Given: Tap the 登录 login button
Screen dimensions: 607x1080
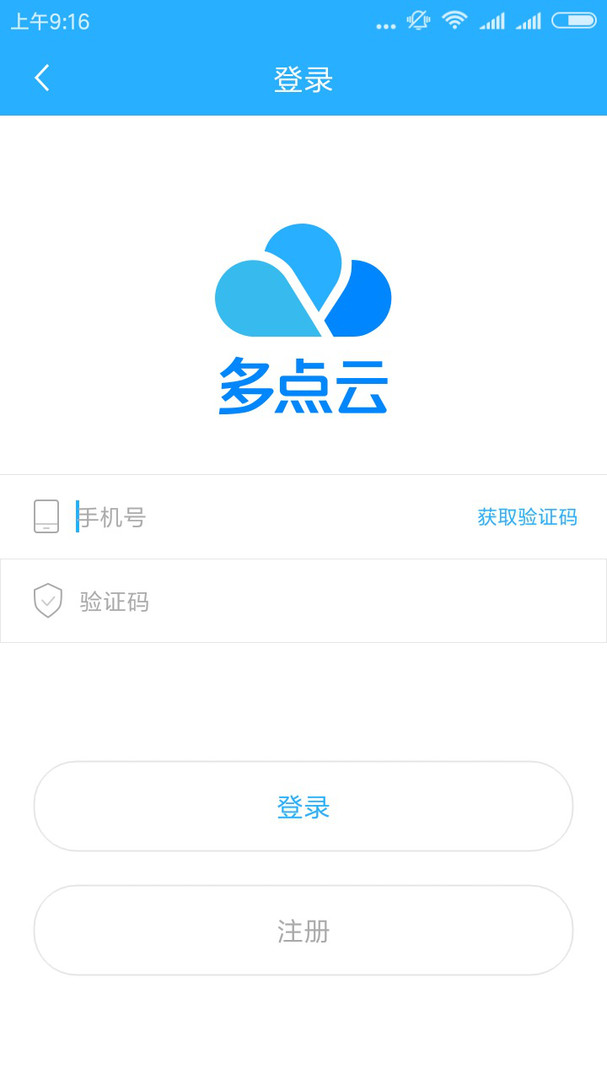Looking at the screenshot, I should [303, 806].
